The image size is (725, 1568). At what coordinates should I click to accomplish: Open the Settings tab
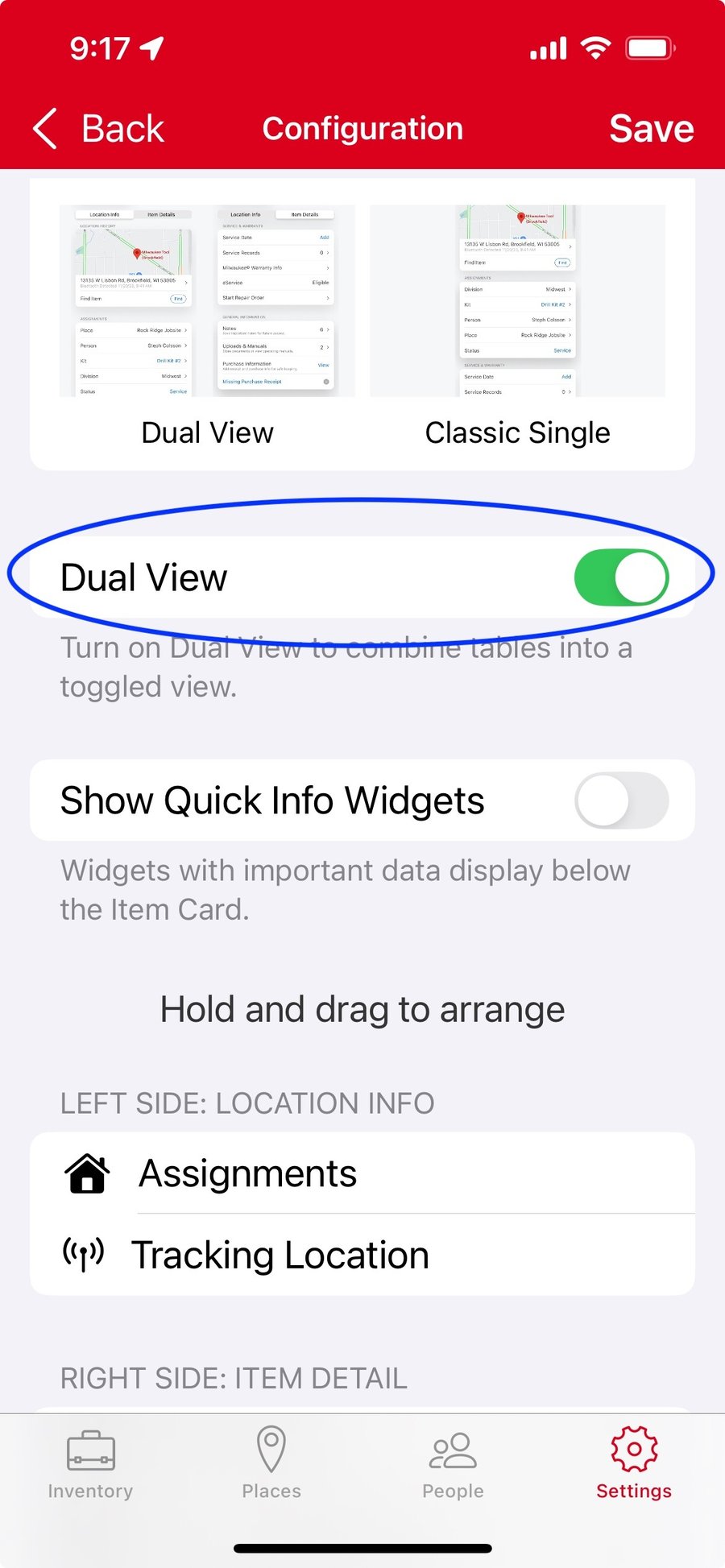634,1465
